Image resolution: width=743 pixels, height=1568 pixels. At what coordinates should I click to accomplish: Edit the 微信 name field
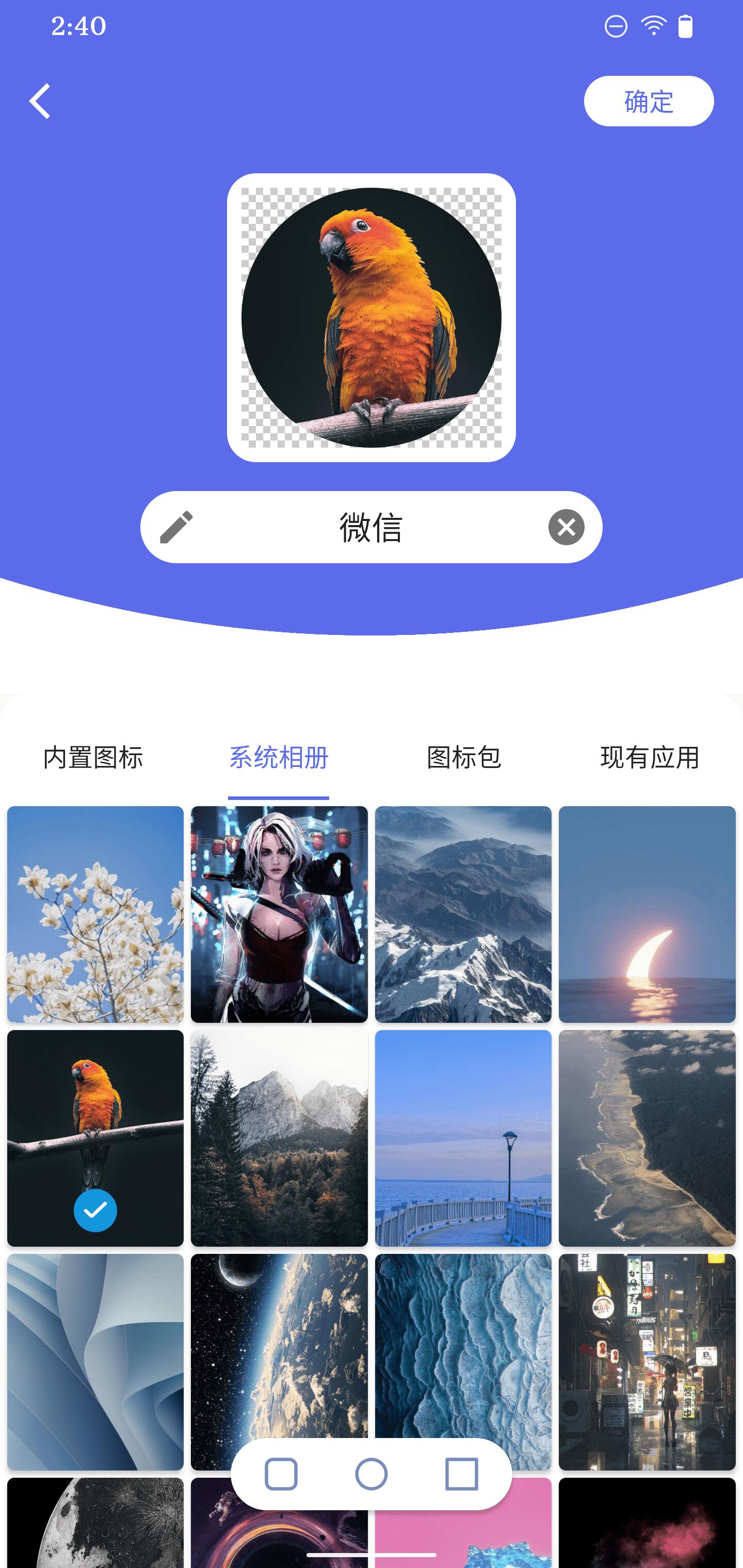tap(370, 527)
